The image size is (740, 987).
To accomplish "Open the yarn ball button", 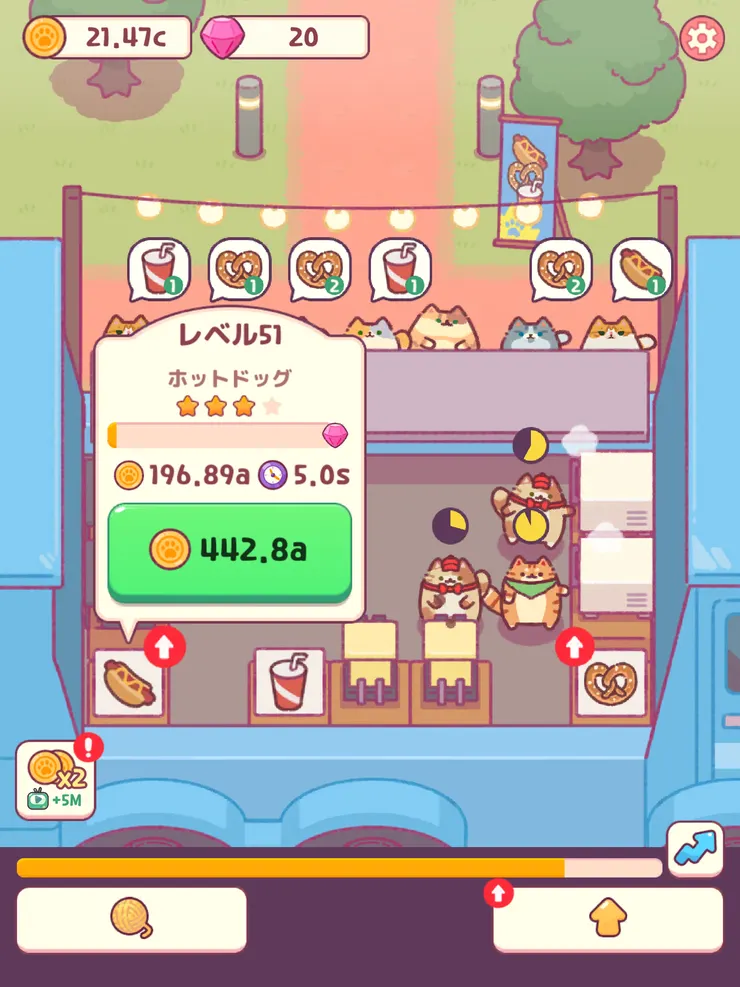I will [131, 918].
